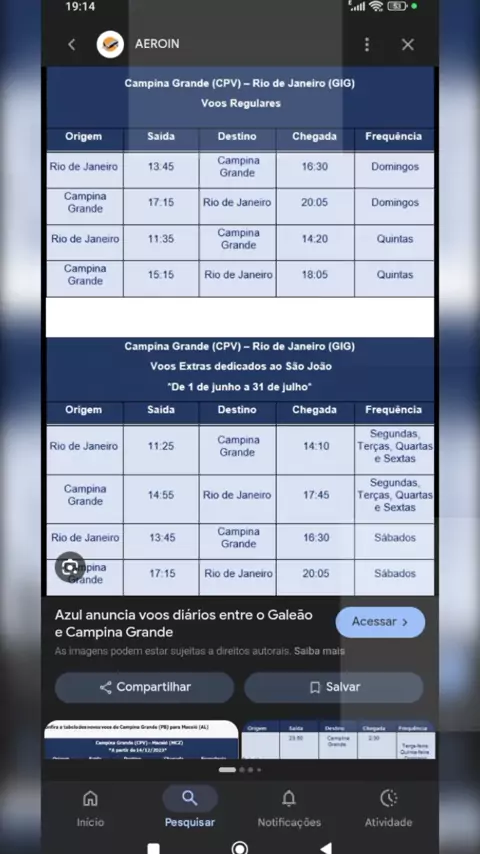Search this image with the lens icon

point(70,568)
